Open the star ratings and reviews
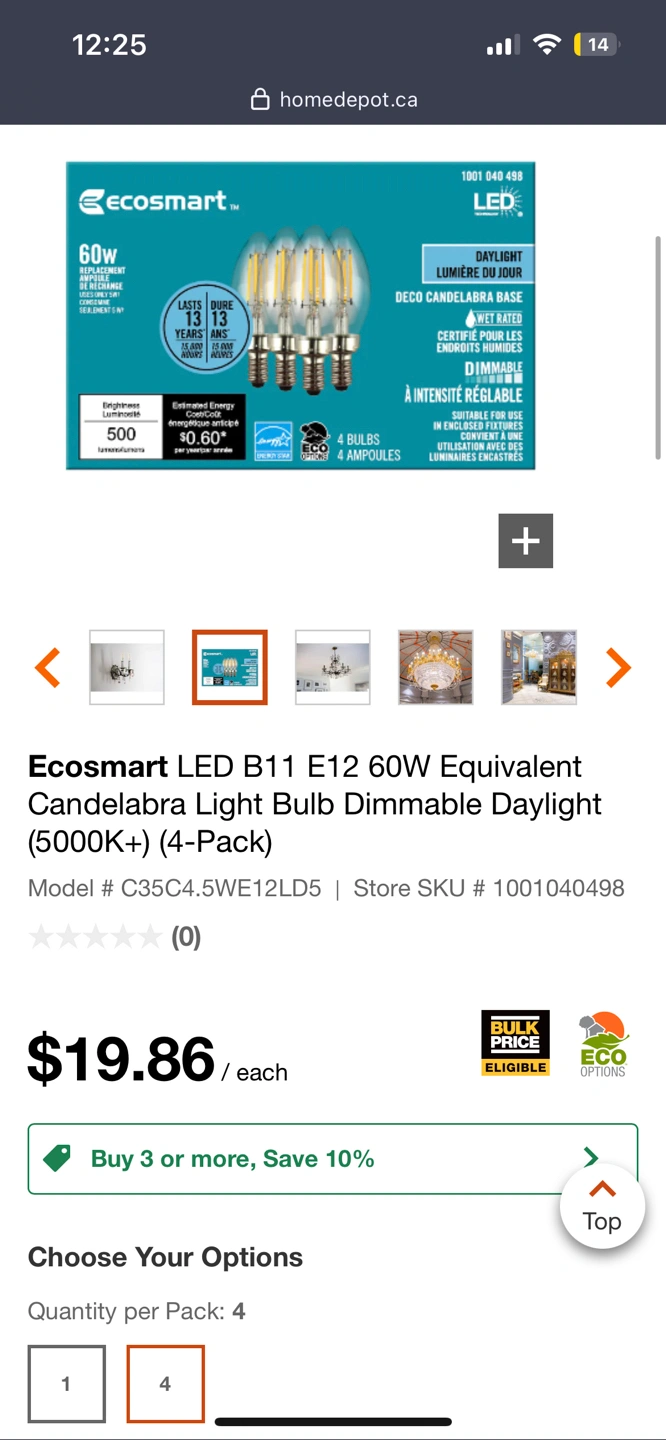This screenshot has height=1440, width=666. [115, 937]
